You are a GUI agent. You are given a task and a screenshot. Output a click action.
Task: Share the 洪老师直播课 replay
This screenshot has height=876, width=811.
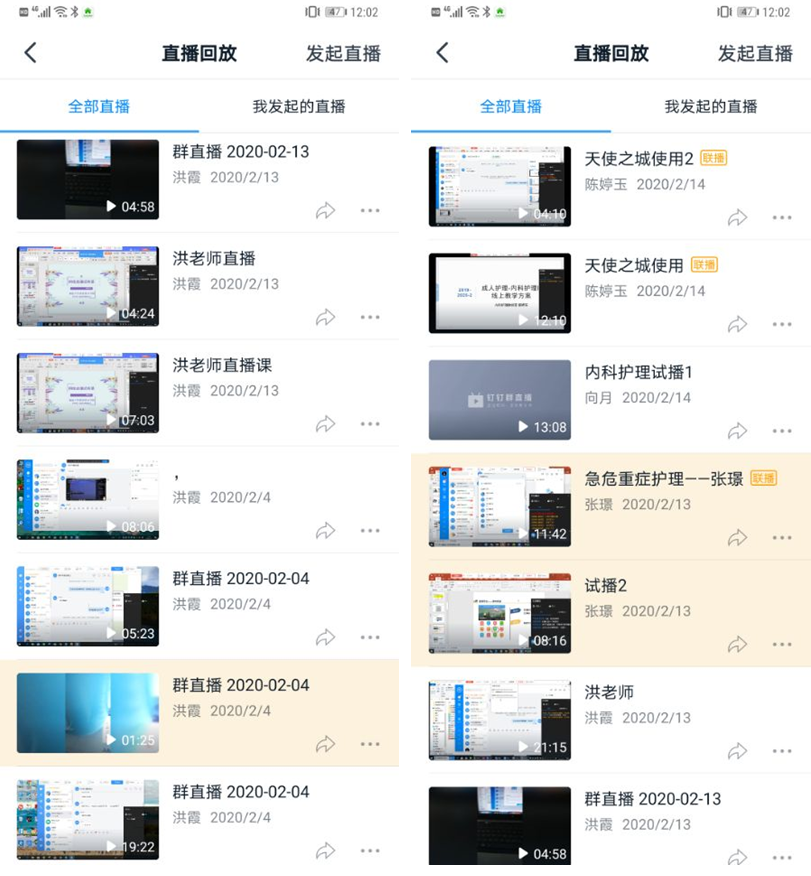(x=325, y=424)
